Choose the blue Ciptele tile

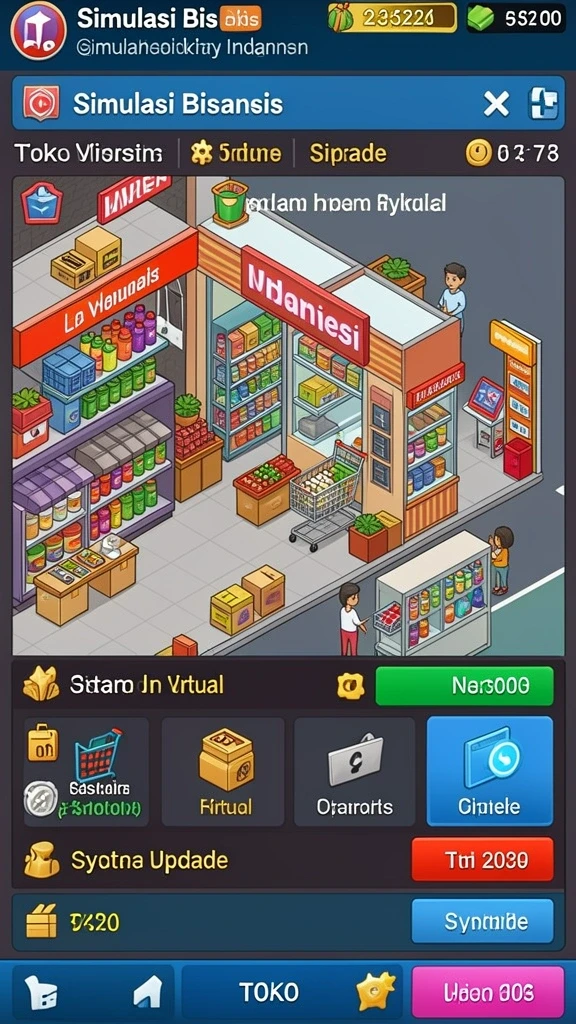point(490,771)
